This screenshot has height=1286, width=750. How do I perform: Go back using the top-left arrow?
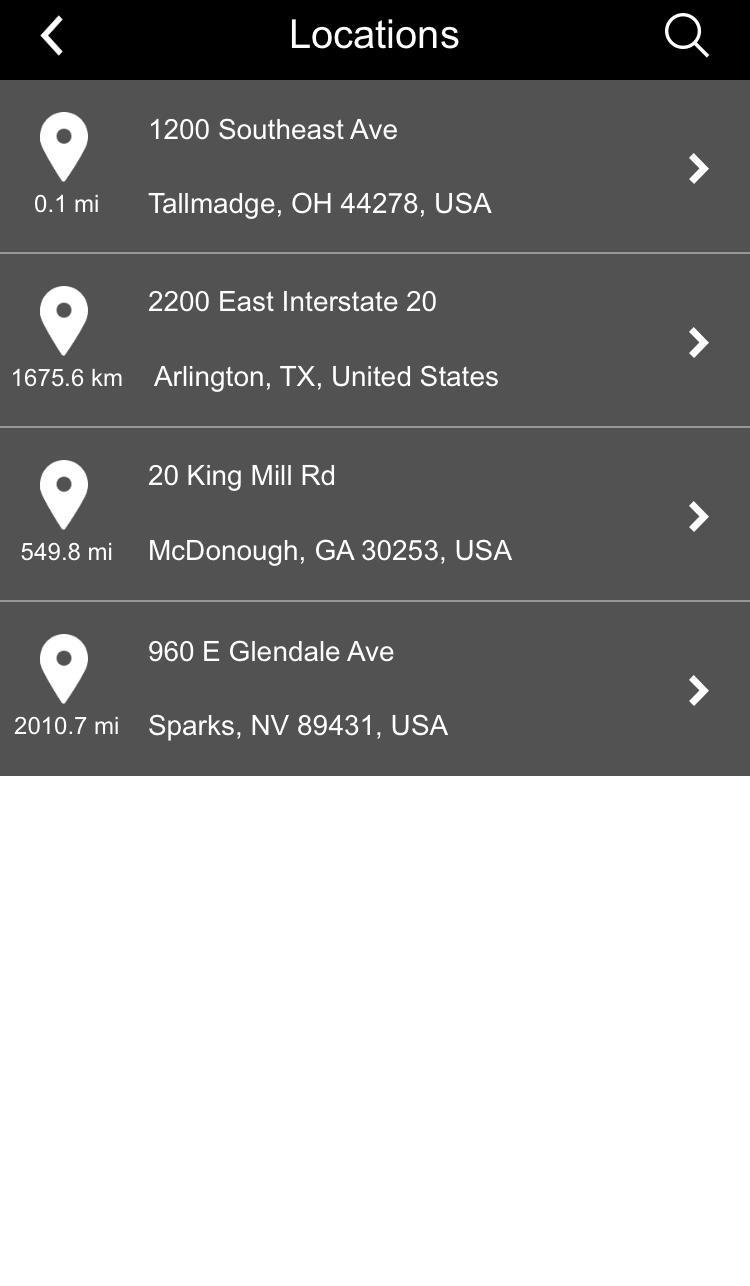tap(52, 36)
